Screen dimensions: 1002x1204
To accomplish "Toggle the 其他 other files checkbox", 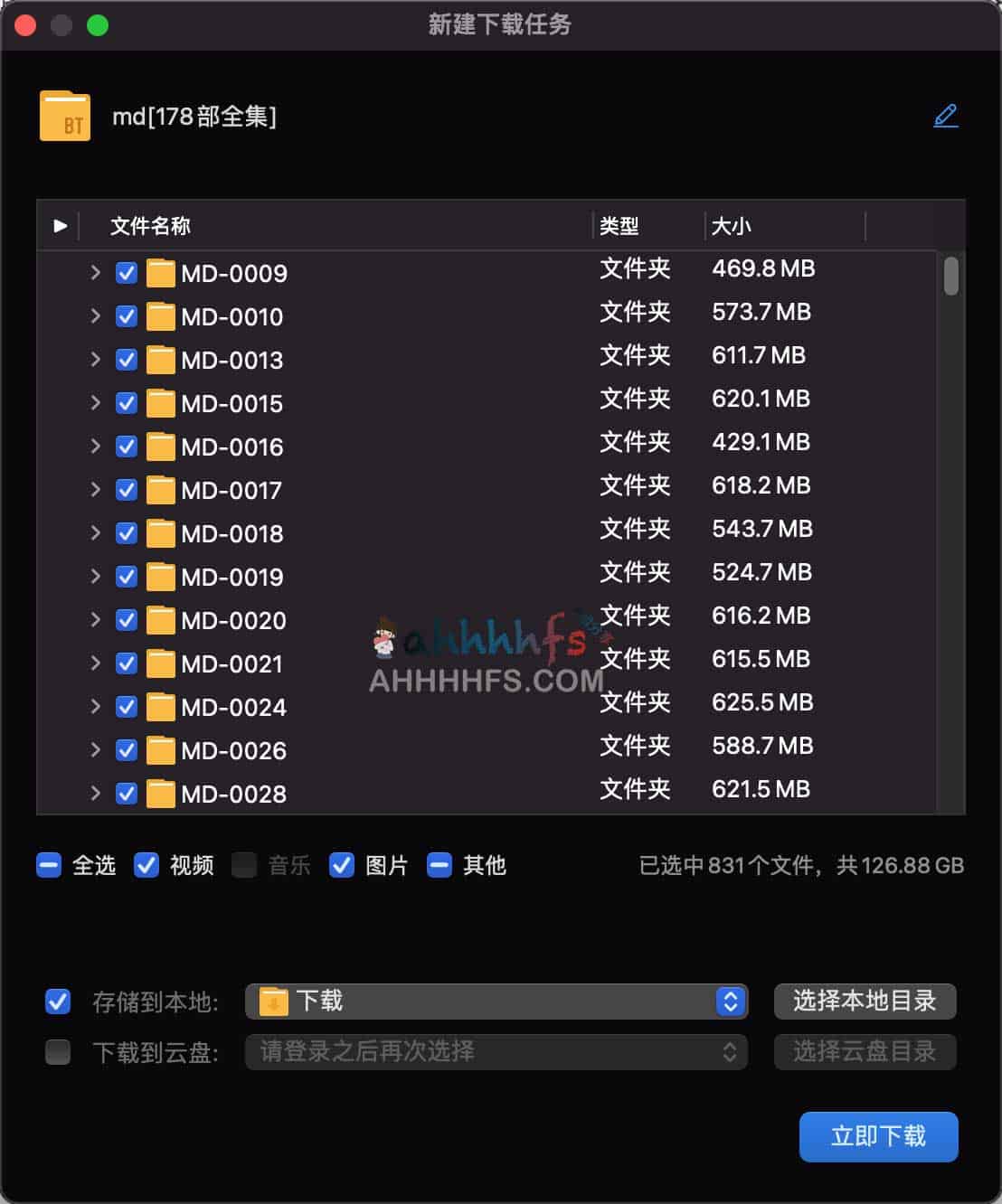I will click(x=440, y=865).
